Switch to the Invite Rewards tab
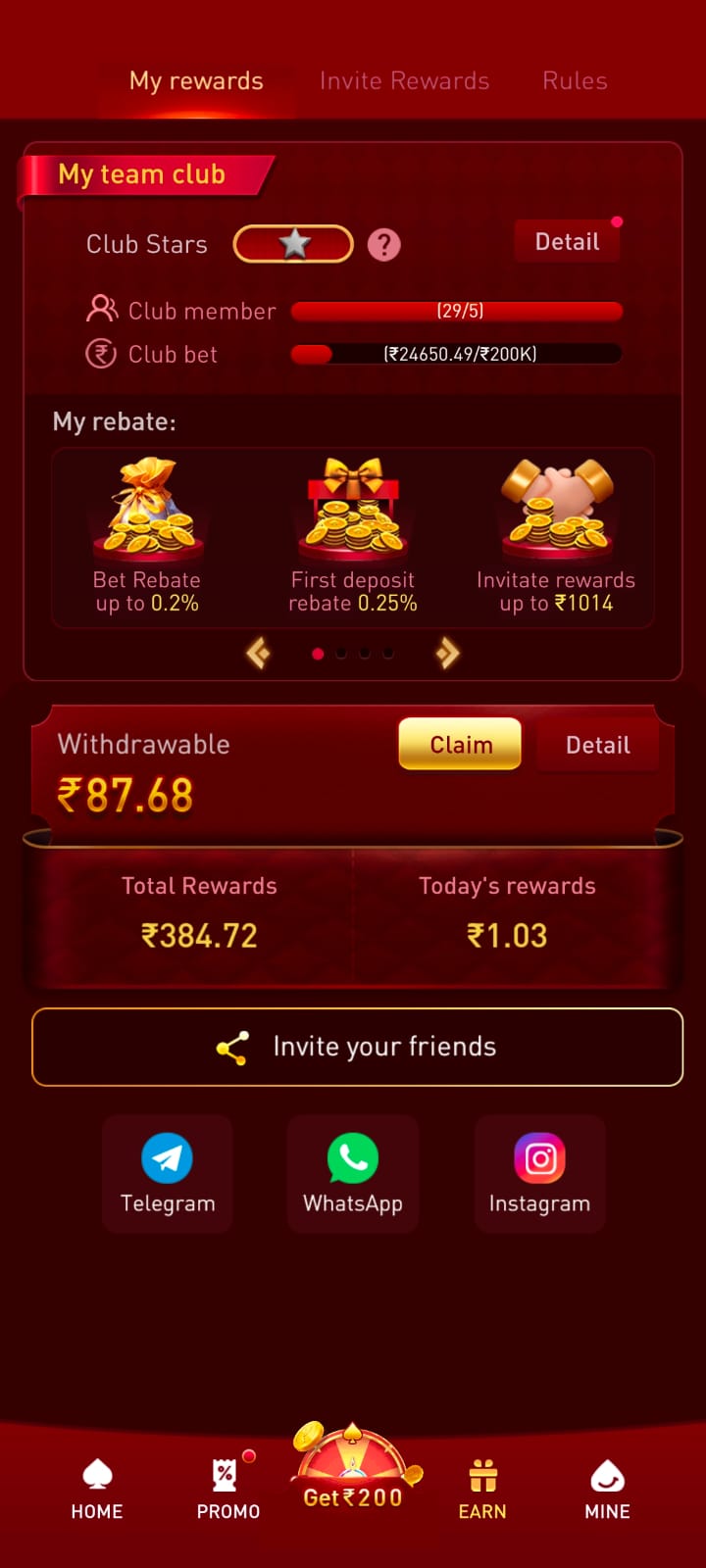706x1568 pixels. coord(404,81)
